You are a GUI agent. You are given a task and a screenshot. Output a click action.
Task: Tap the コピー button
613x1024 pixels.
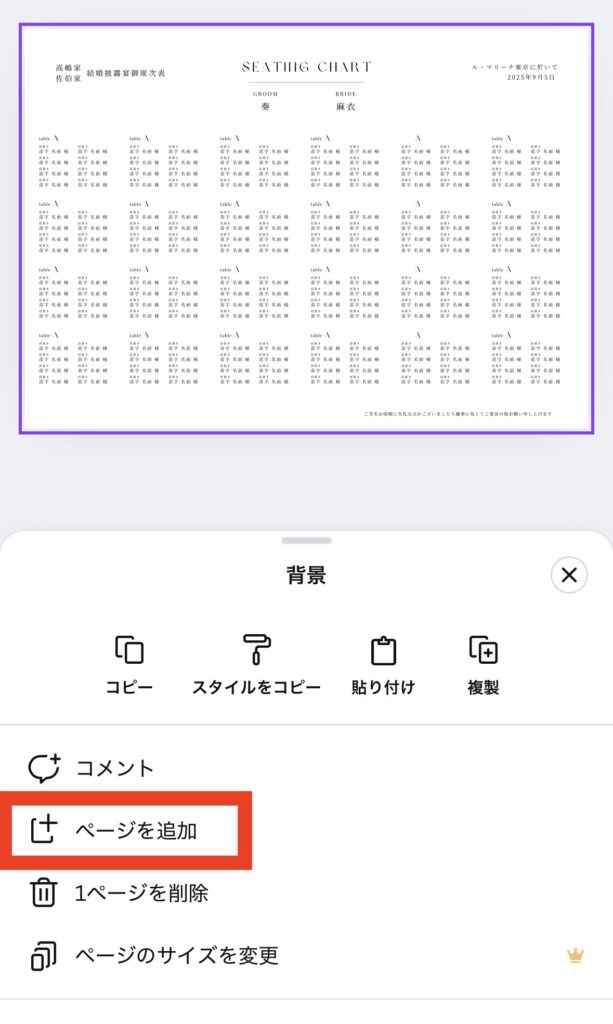[x=130, y=664]
